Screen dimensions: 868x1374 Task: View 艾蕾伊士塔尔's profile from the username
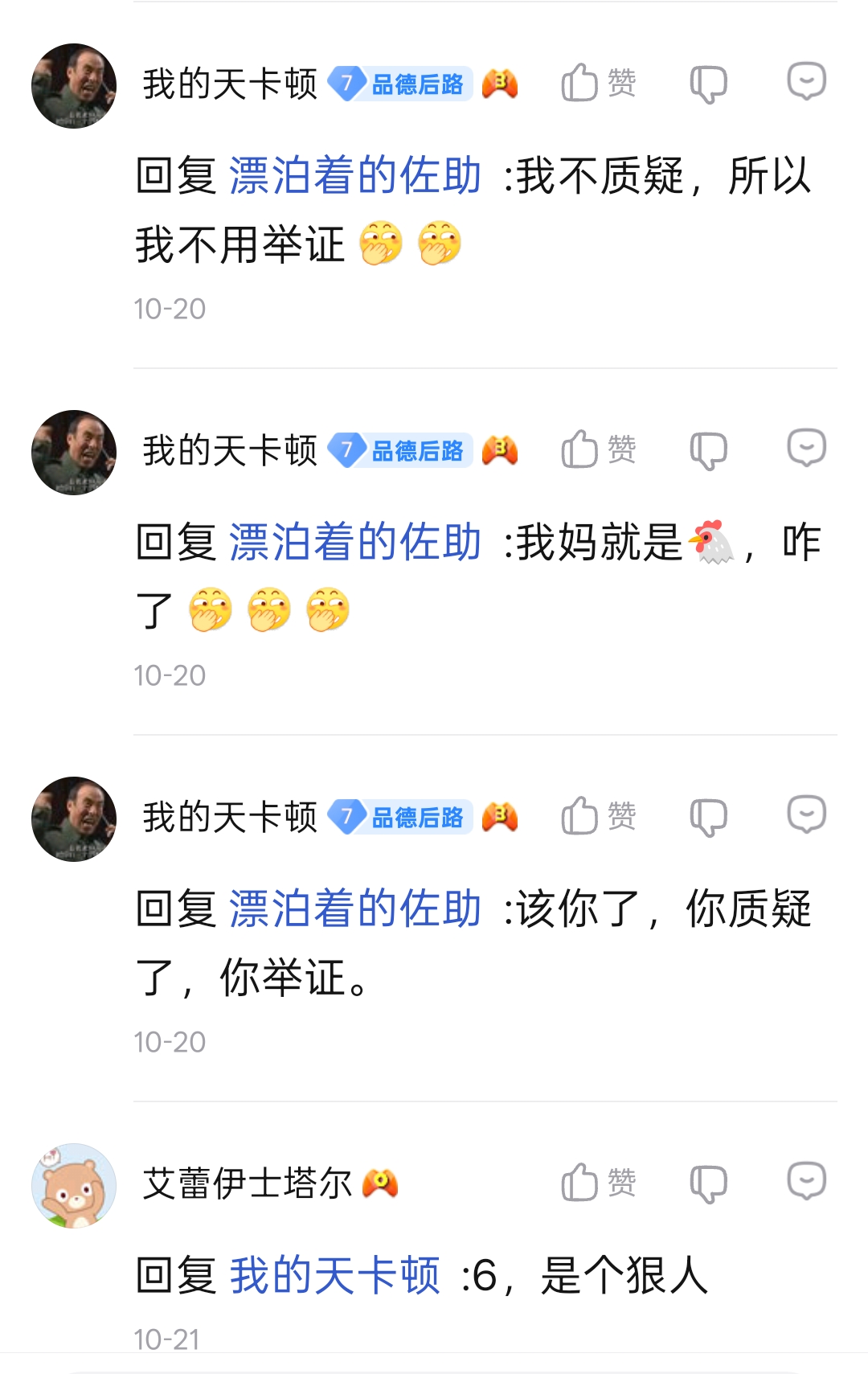247,1183
